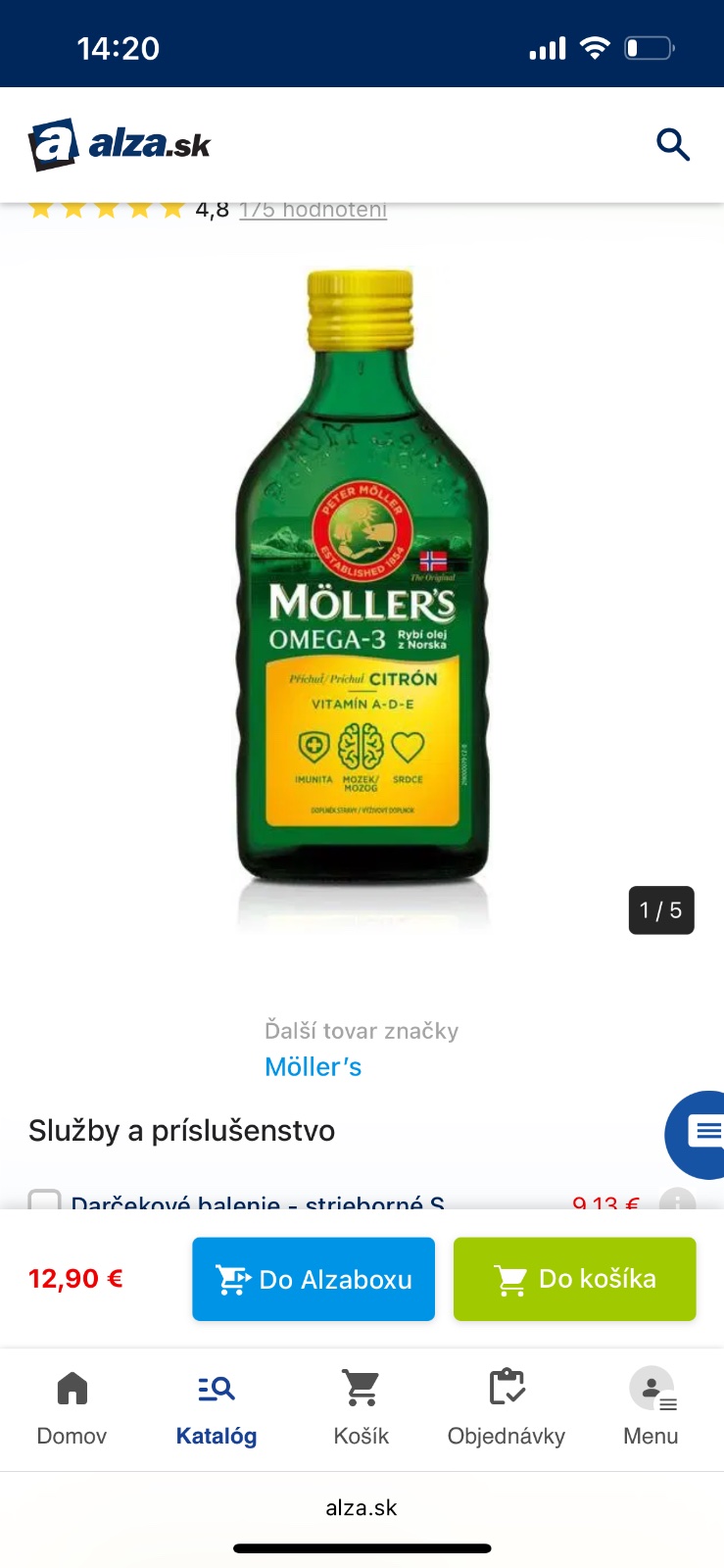The width and height of the screenshot is (724, 1568).
Task: Open the blue chat bubble button
Action: click(x=700, y=1133)
